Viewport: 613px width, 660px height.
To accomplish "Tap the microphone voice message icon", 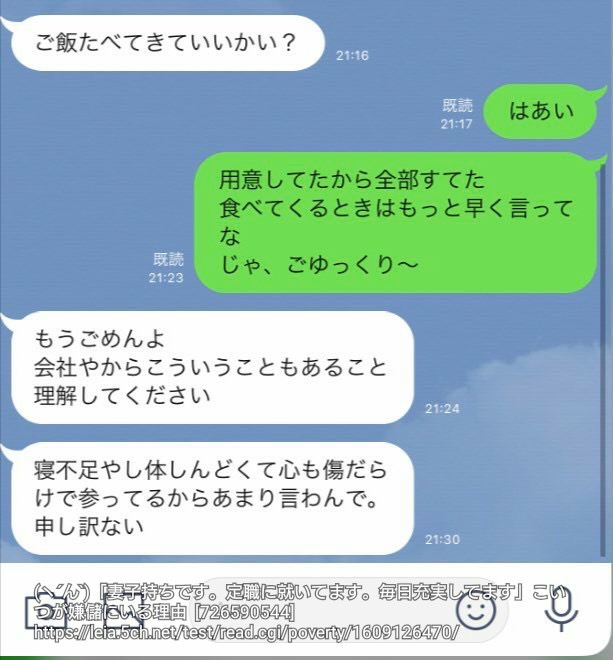I will click(561, 607).
